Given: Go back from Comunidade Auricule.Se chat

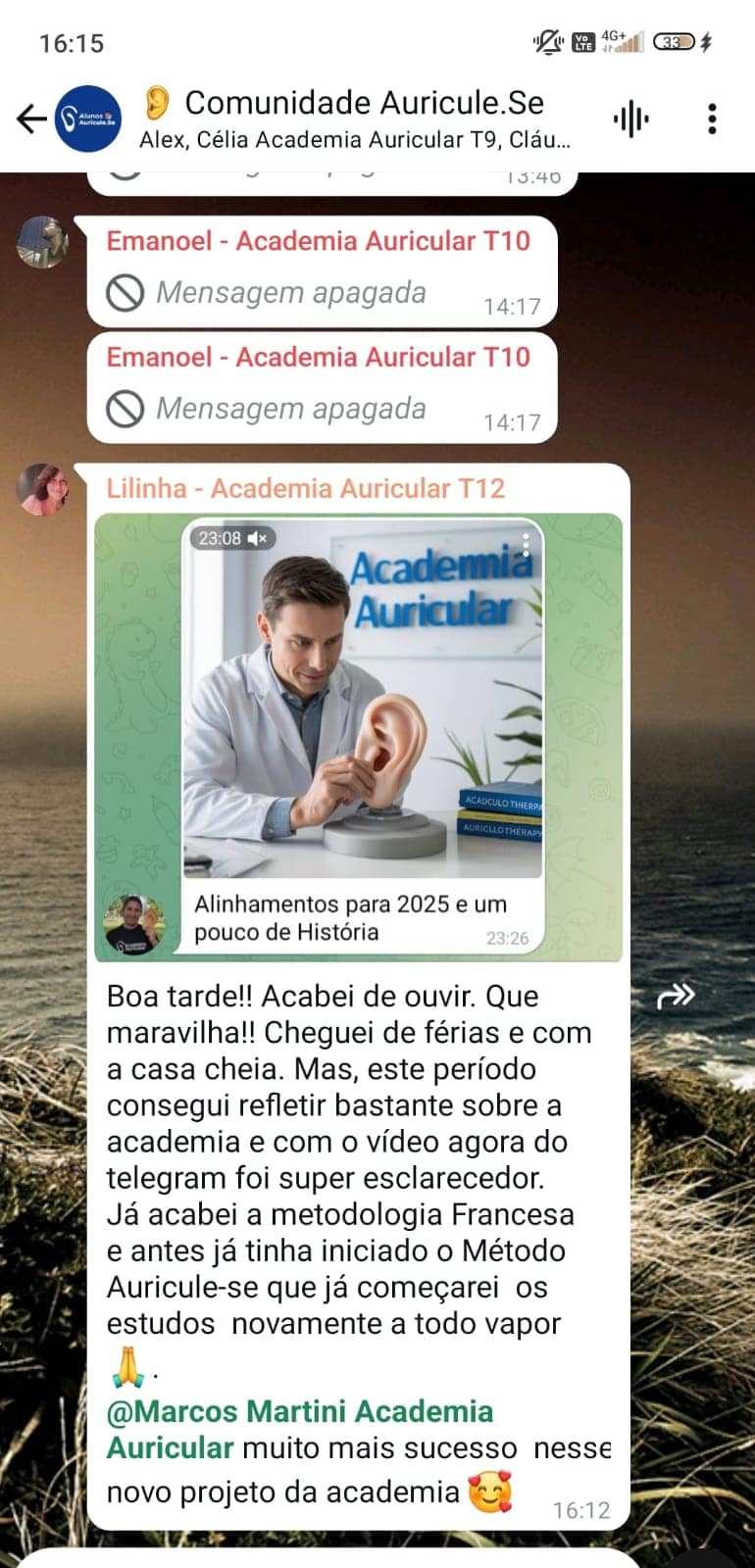Looking at the screenshot, I should (31, 120).
